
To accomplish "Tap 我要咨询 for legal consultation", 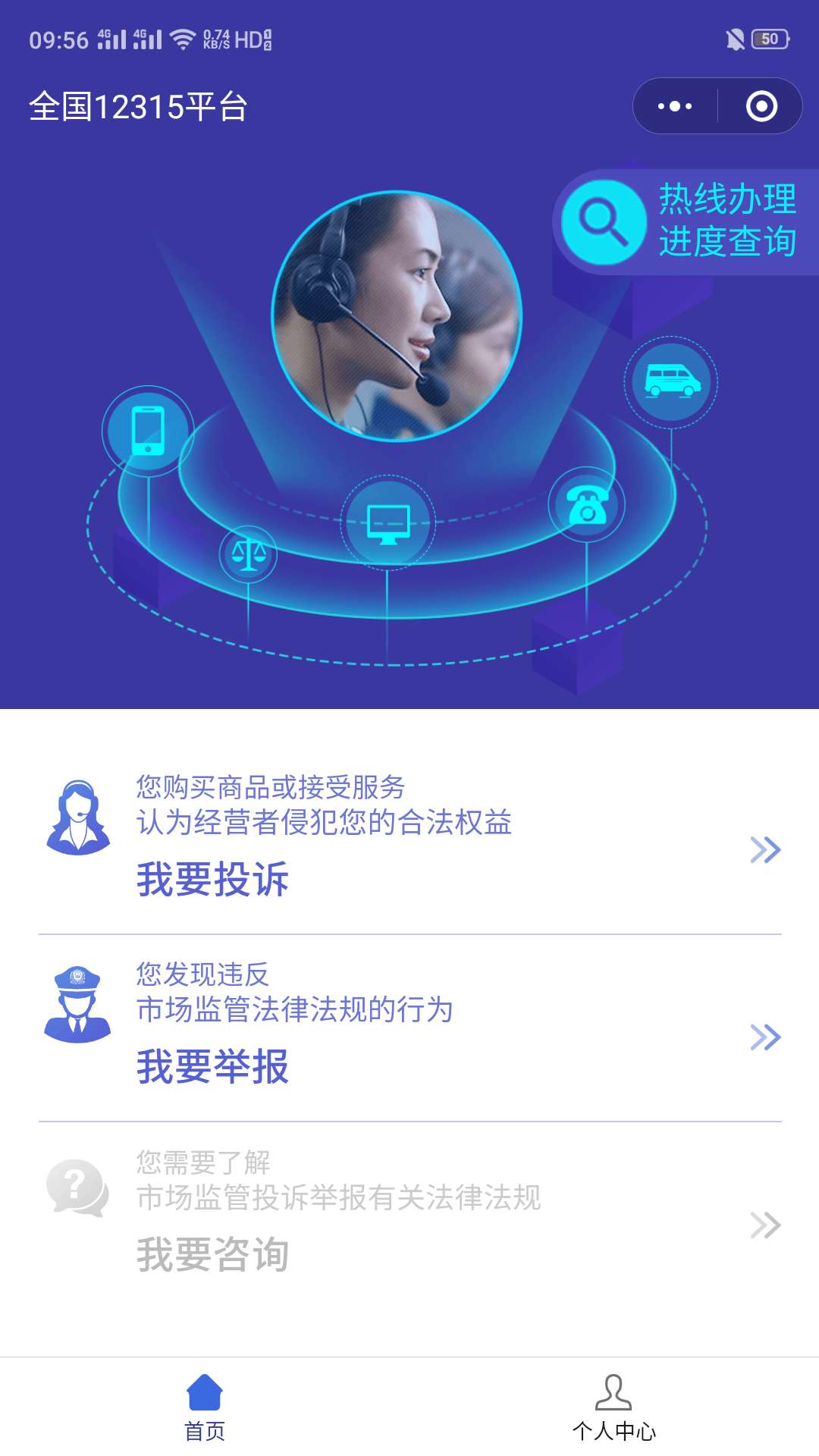I will (x=409, y=1216).
